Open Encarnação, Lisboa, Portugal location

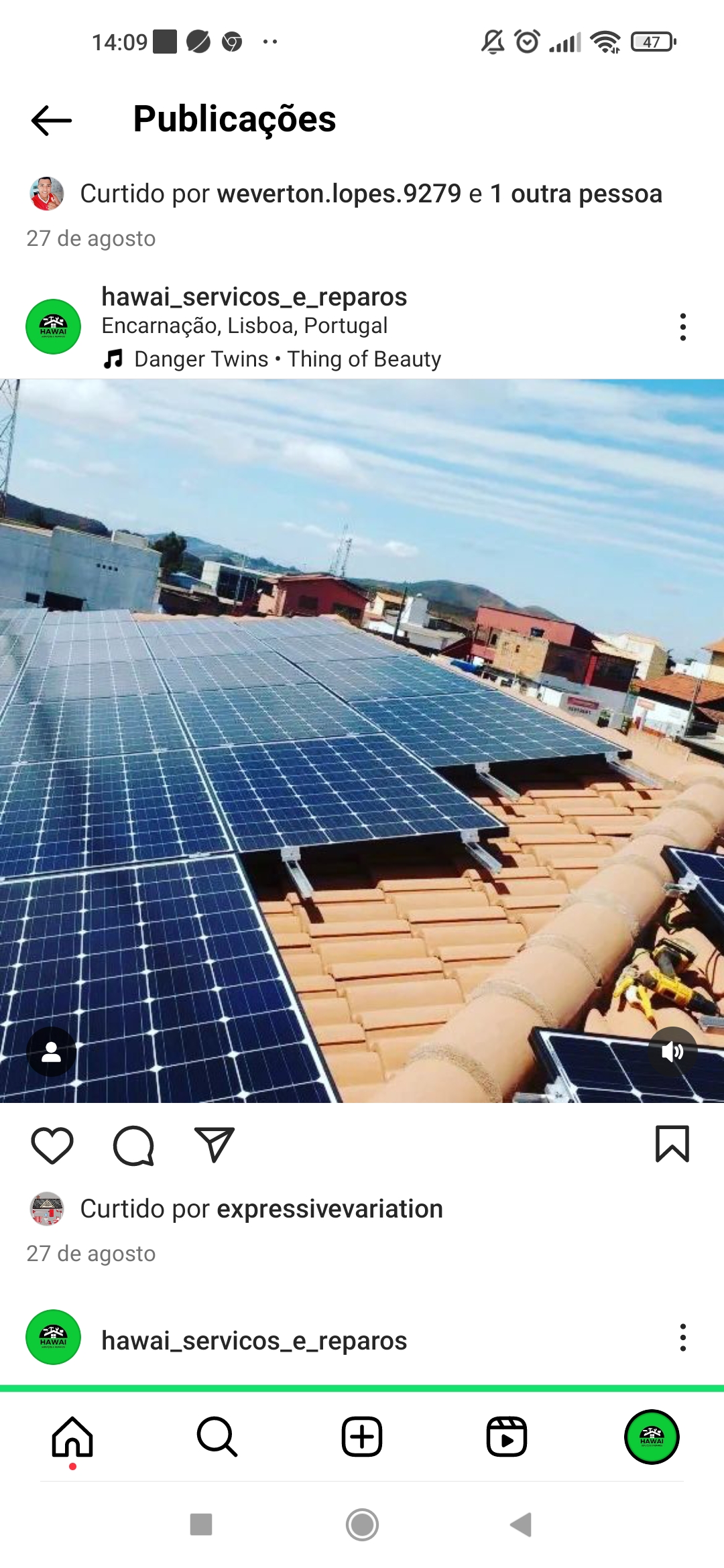pos(244,326)
